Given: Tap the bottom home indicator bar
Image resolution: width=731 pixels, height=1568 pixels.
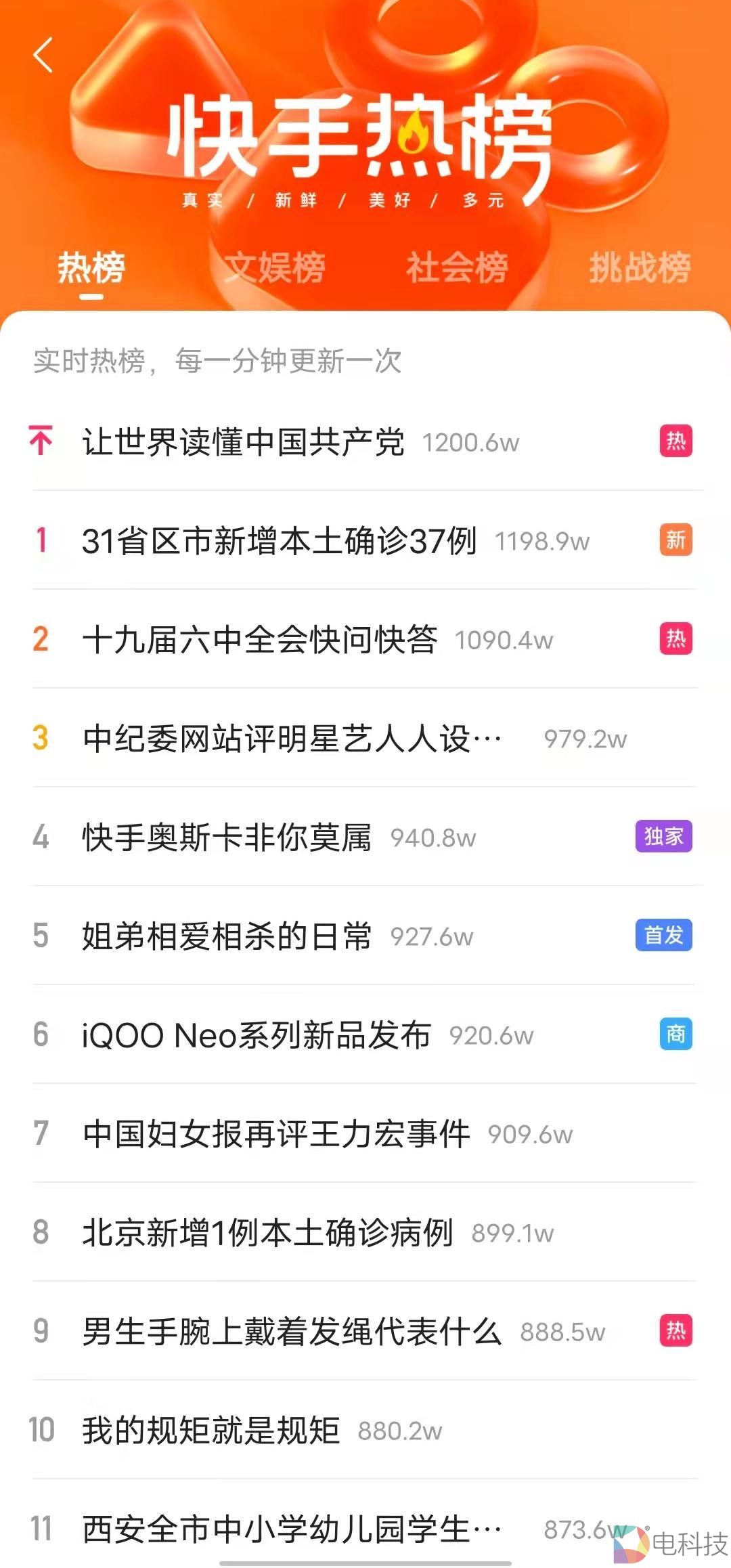Looking at the screenshot, I should [x=365, y=1563].
